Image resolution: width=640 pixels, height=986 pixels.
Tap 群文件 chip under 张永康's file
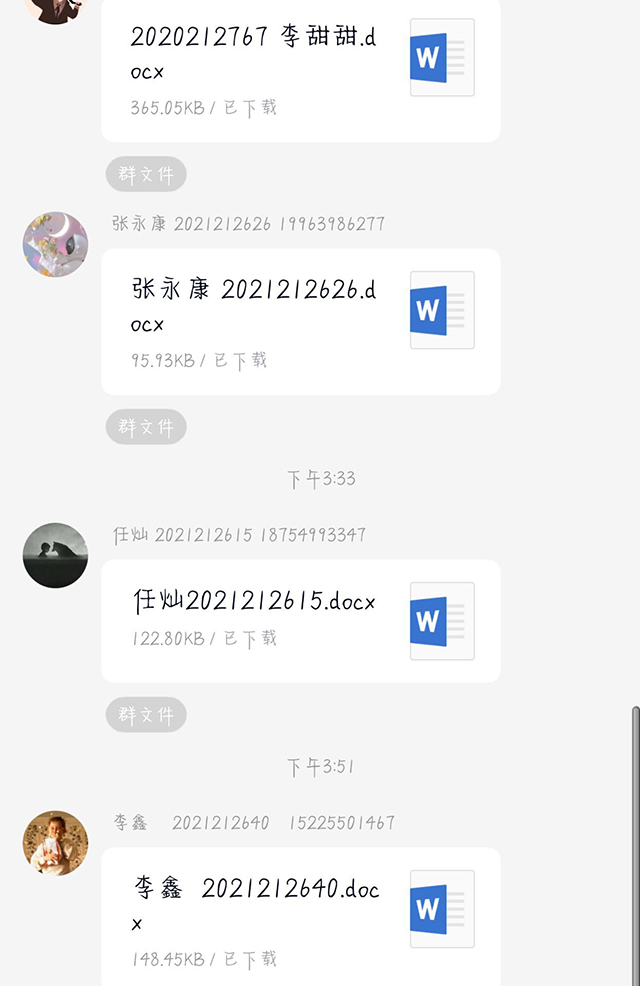[146, 427]
